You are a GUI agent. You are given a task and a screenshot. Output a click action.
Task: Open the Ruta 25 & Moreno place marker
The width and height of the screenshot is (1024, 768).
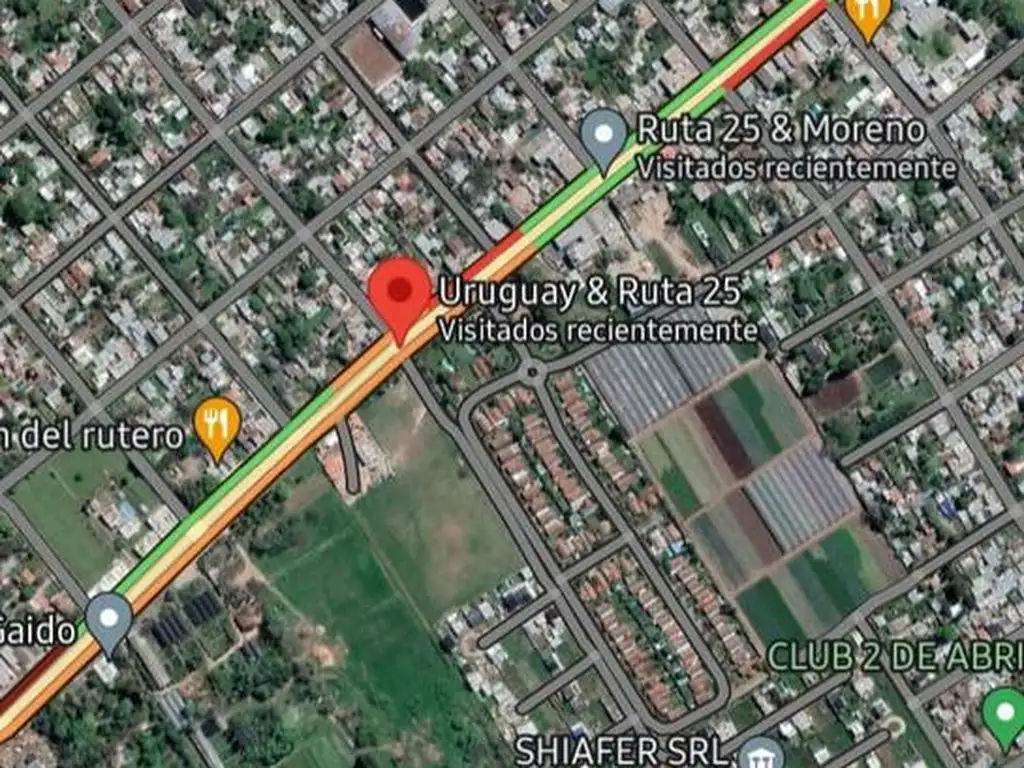[604, 137]
